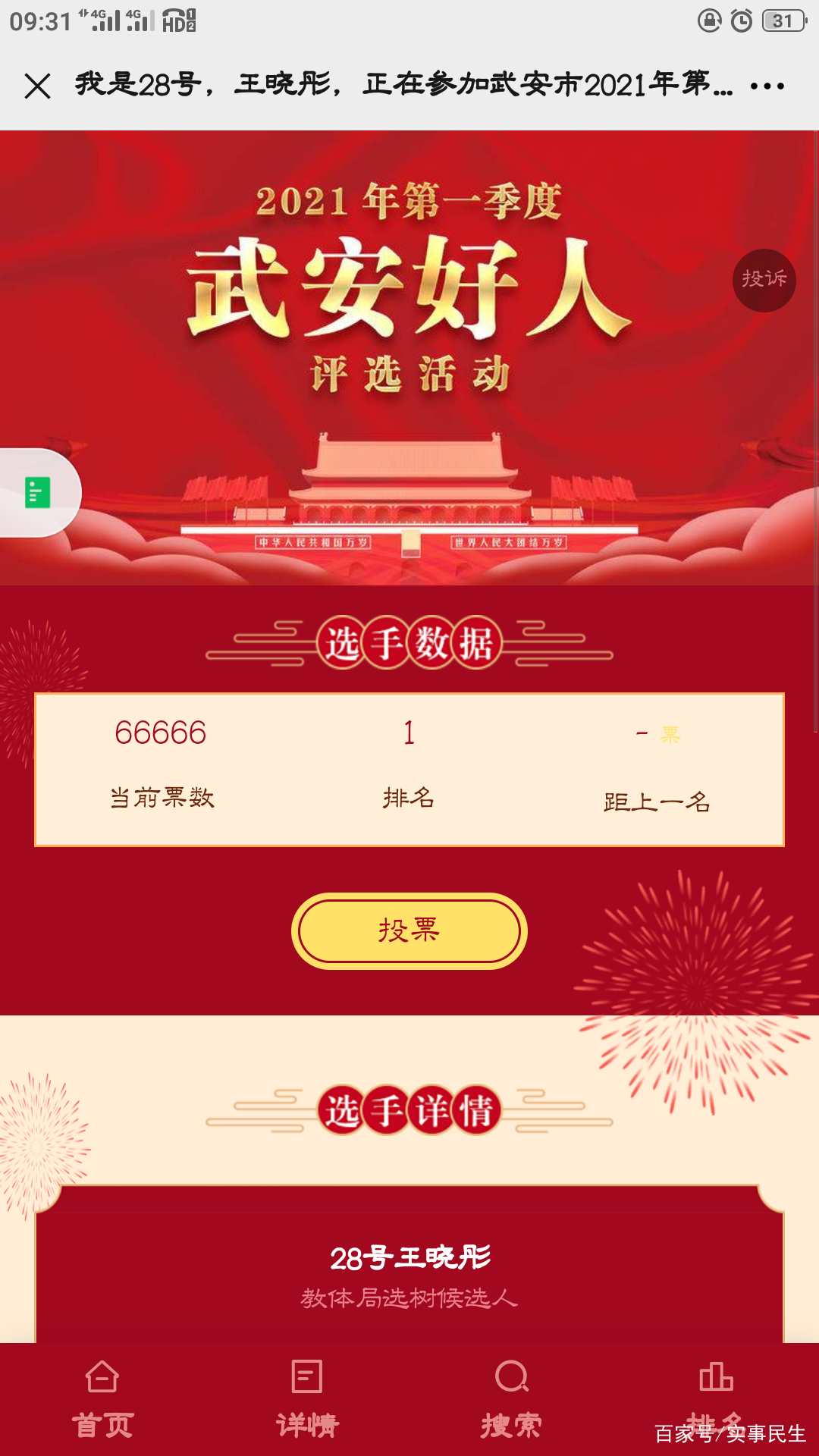Image resolution: width=819 pixels, height=1456 pixels.
Task: Switch to the 首页 tab
Action: pos(102,1399)
